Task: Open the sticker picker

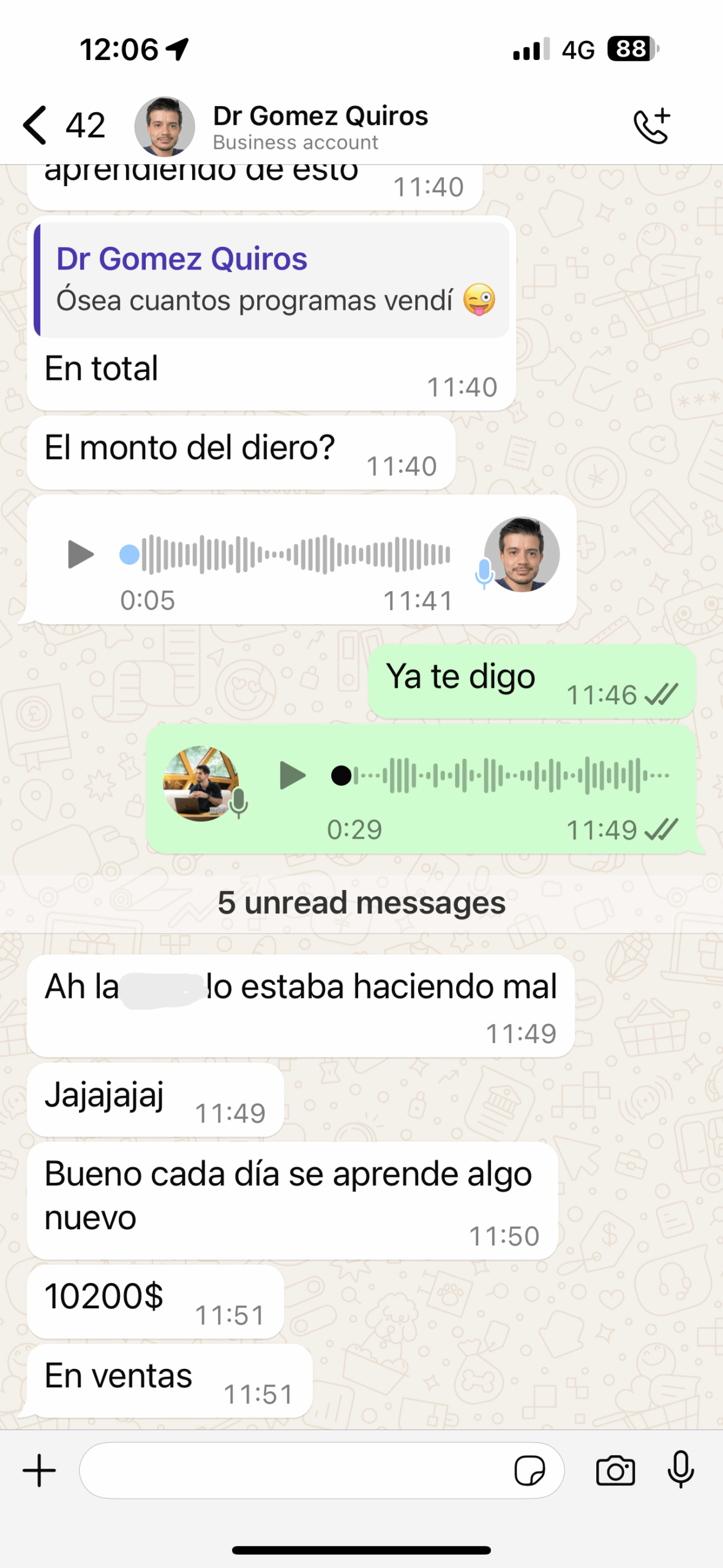Action: [x=530, y=1471]
